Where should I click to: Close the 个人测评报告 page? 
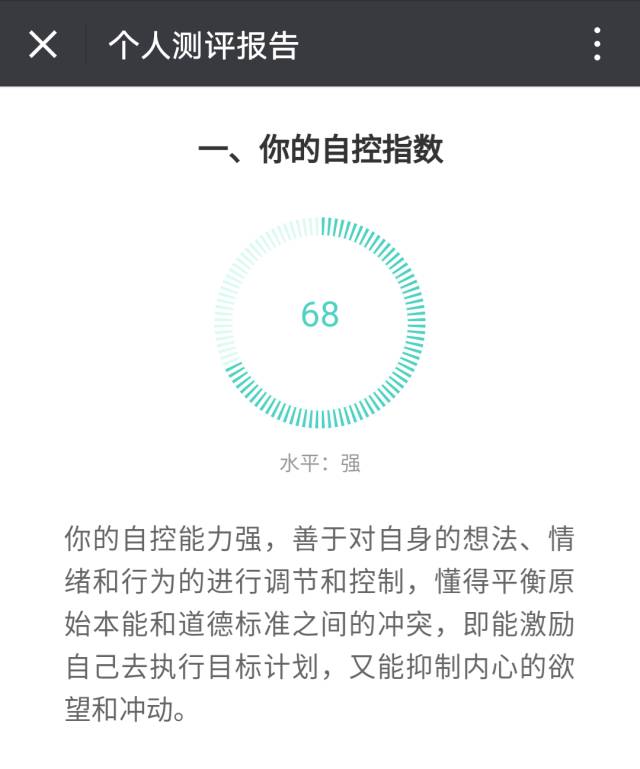coord(43,44)
